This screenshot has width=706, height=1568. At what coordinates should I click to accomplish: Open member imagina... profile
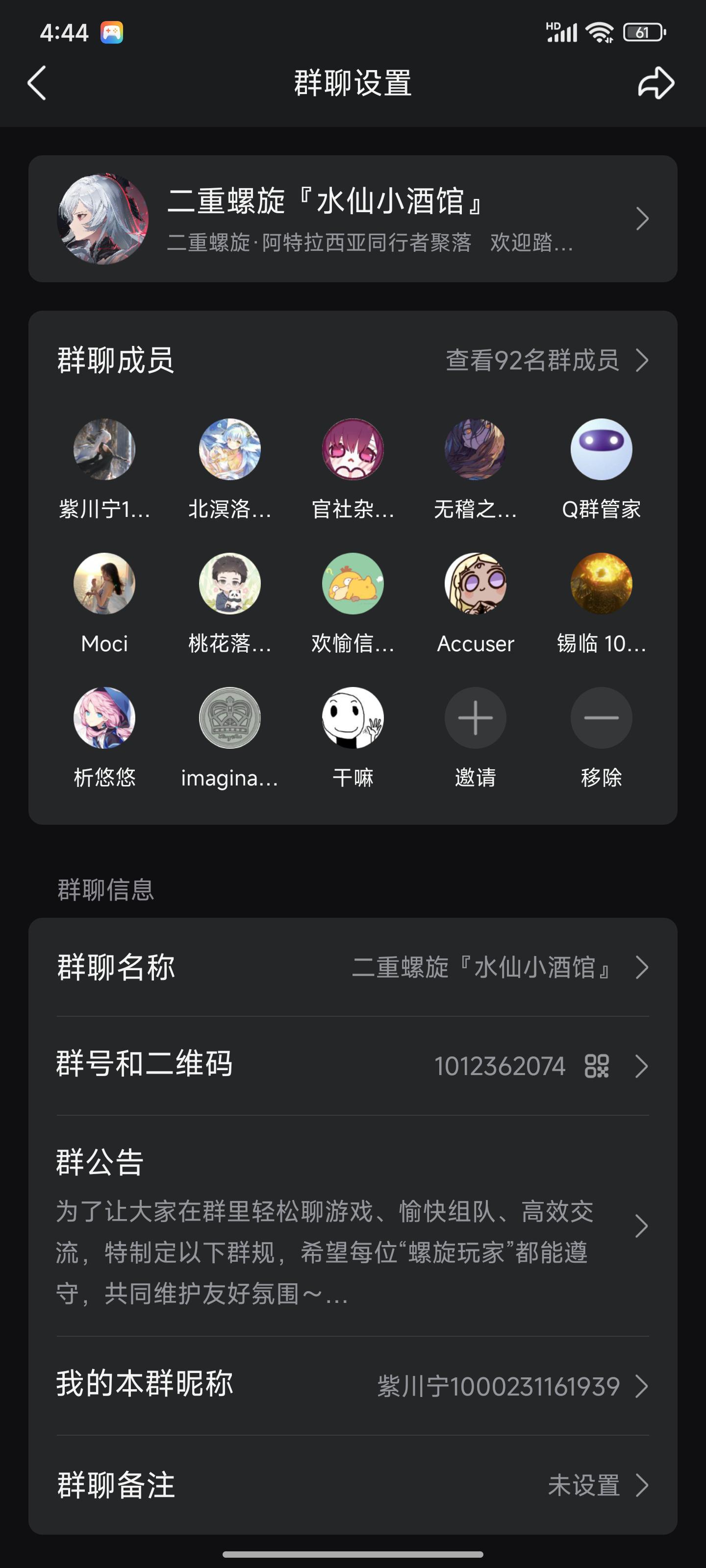(x=229, y=718)
